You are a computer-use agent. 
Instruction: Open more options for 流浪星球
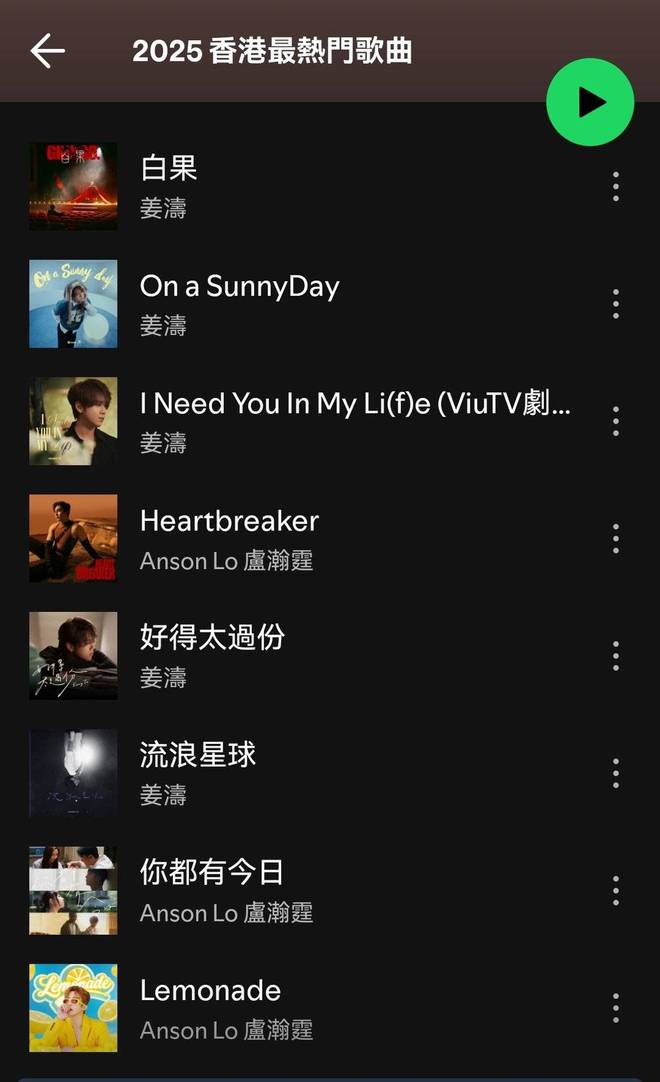pyautogui.click(x=615, y=773)
